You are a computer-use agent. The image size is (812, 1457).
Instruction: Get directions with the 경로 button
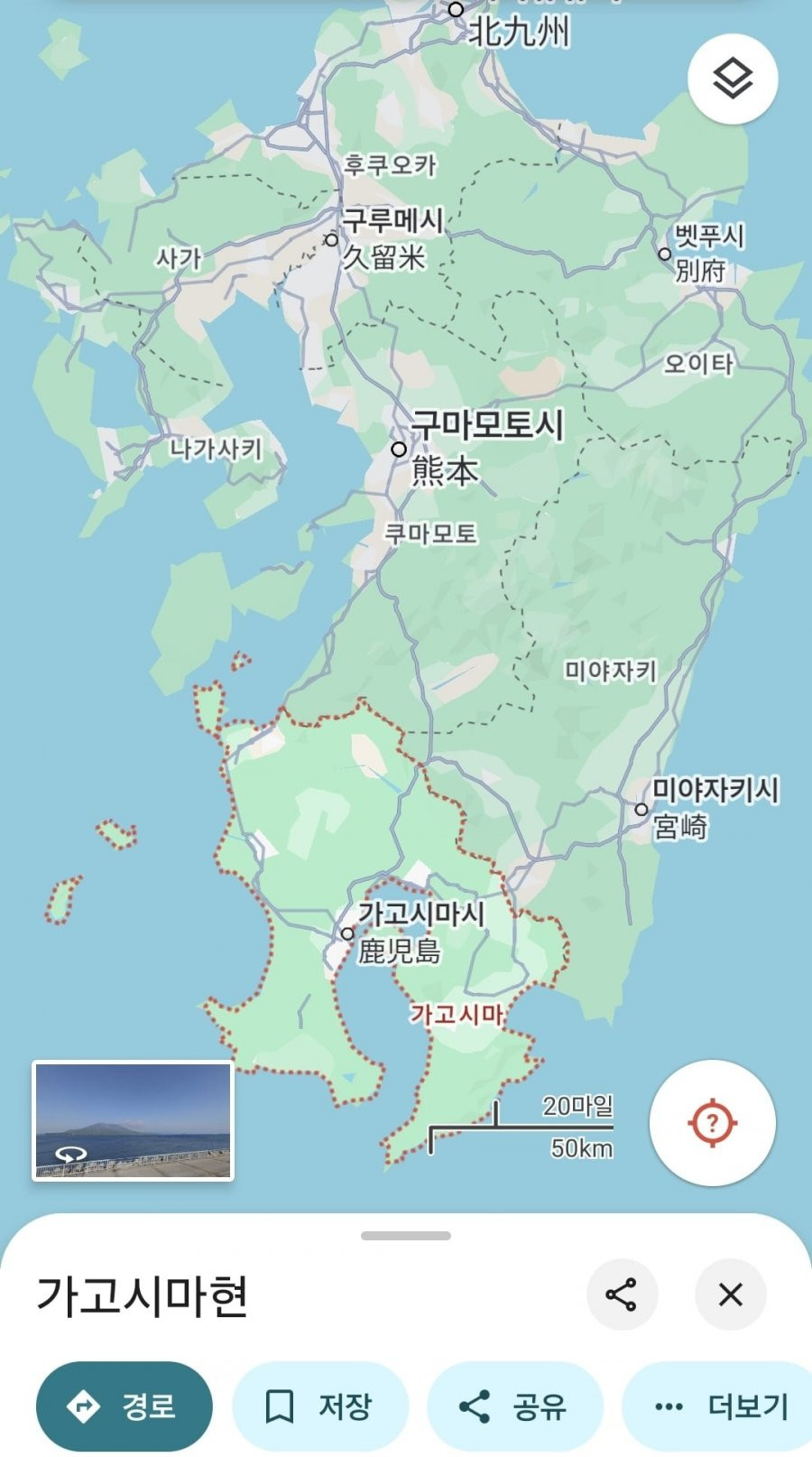125,1406
